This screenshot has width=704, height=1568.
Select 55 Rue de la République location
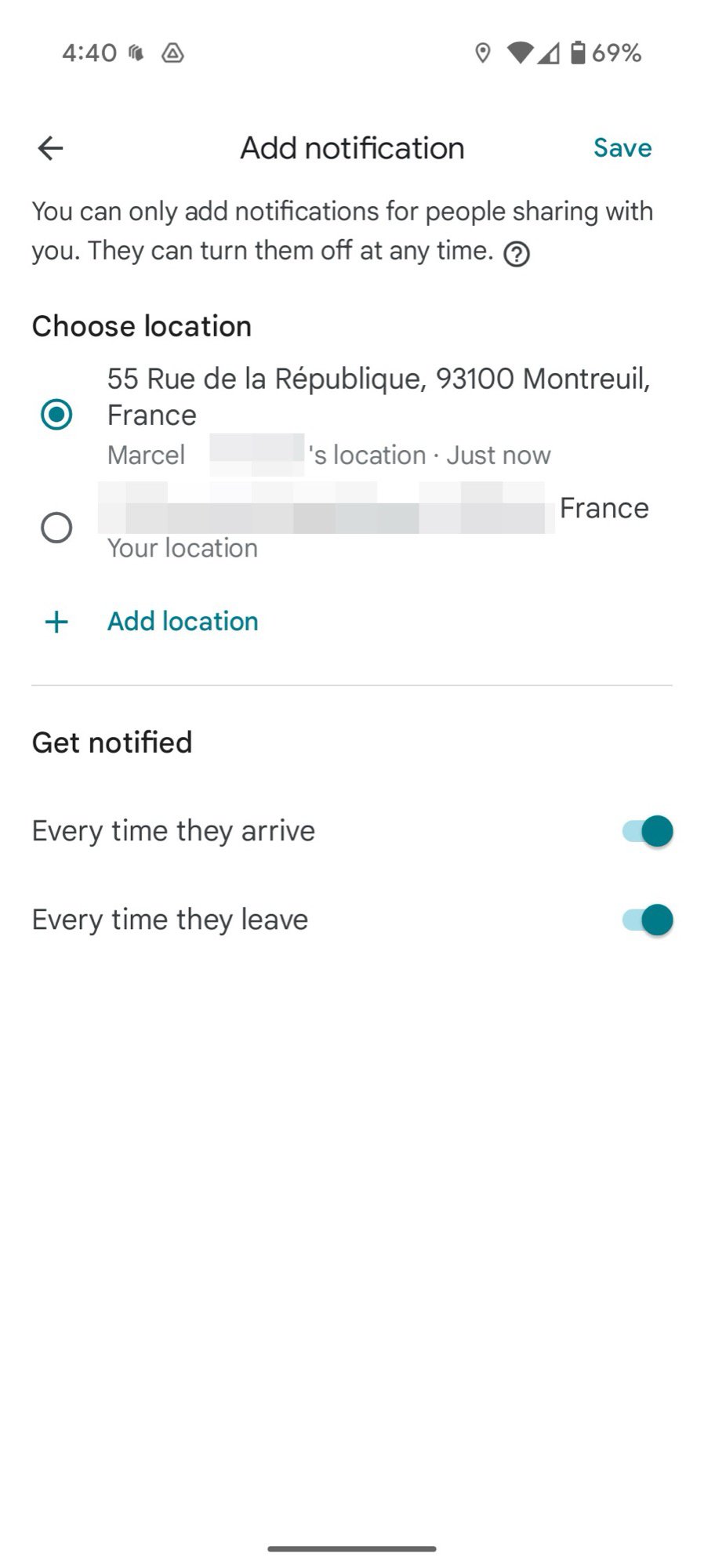pyautogui.click(x=56, y=414)
